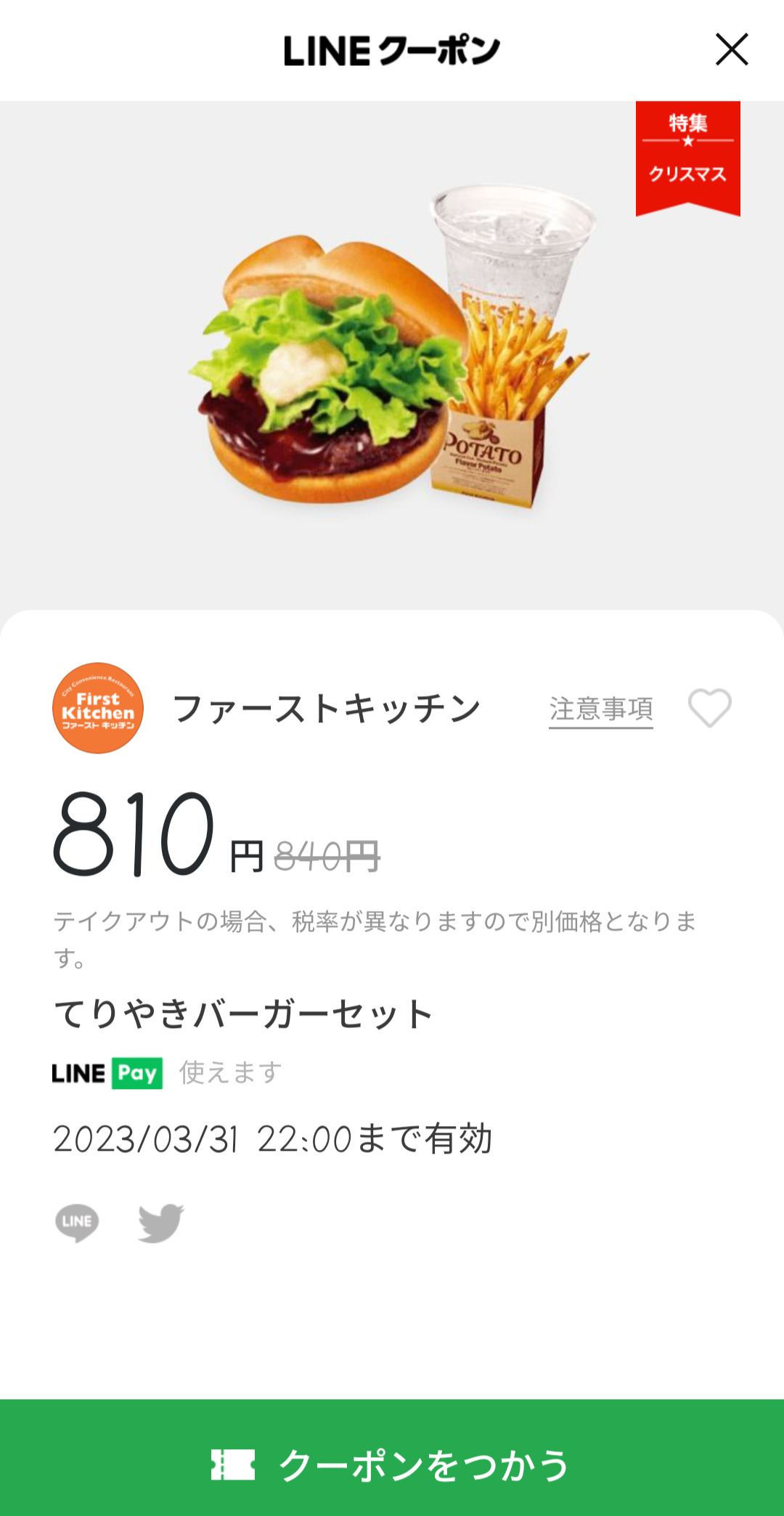This screenshot has width=784, height=1516.
Task: Share the coupon via LINE
Action: pyautogui.click(x=77, y=1223)
